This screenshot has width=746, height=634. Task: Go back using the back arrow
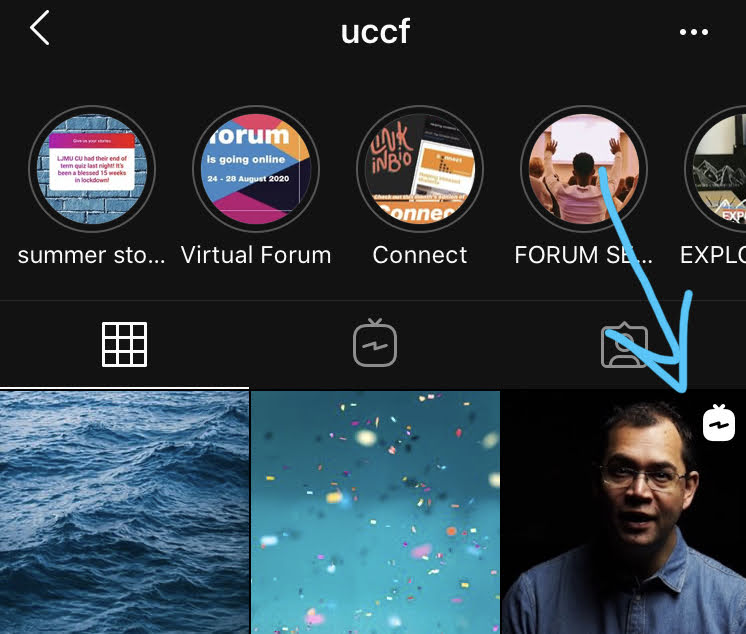pyautogui.click(x=39, y=29)
